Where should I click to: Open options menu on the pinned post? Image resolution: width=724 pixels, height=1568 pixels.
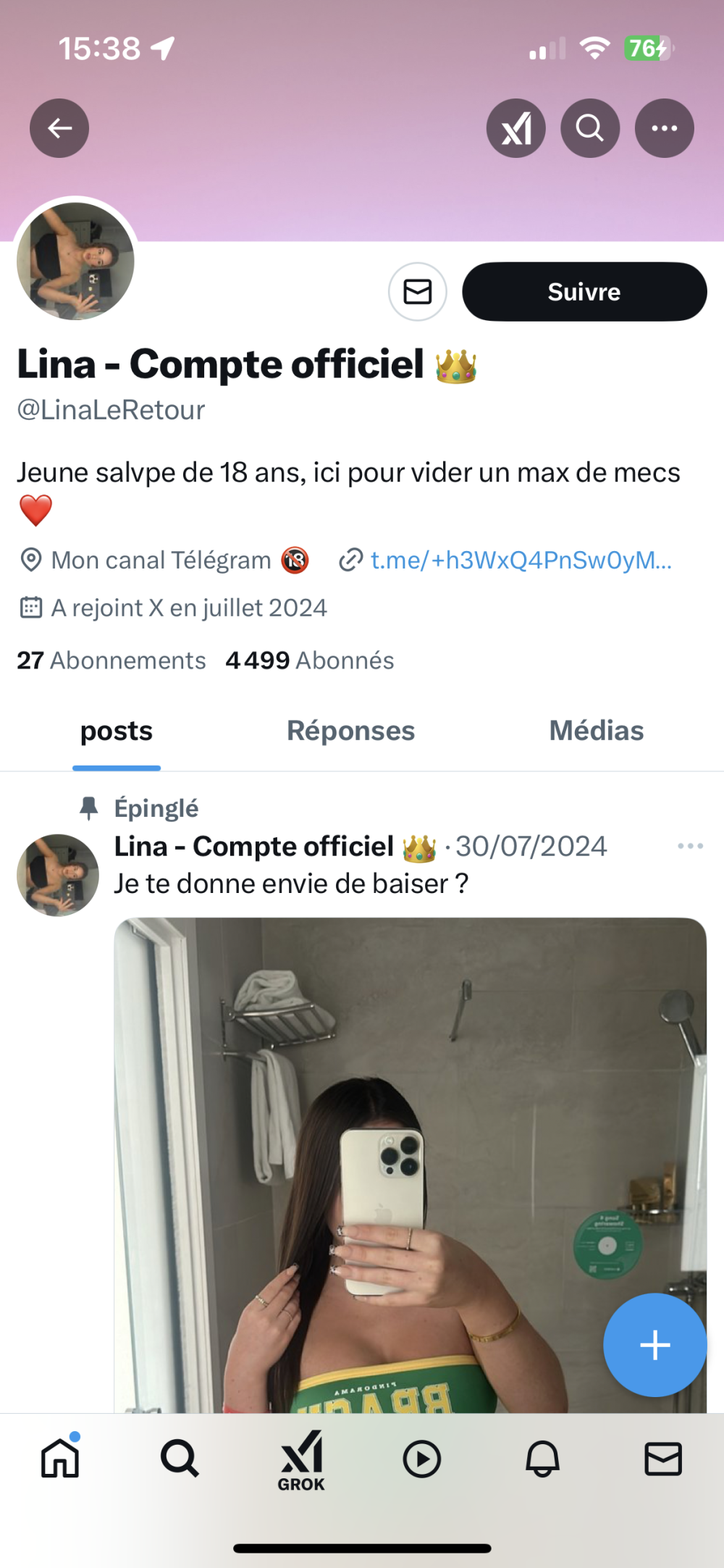click(690, 846)
